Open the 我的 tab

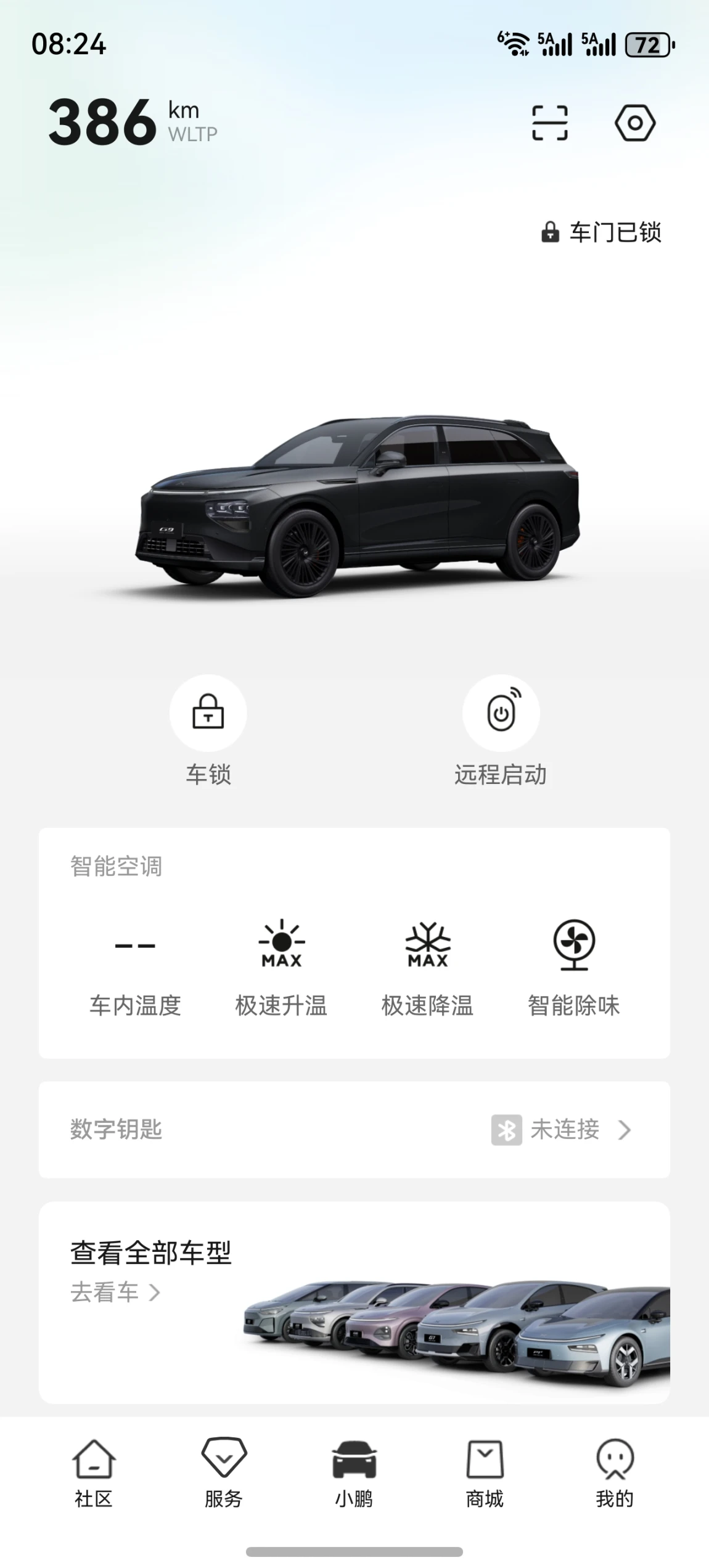tap(615, 1474)
